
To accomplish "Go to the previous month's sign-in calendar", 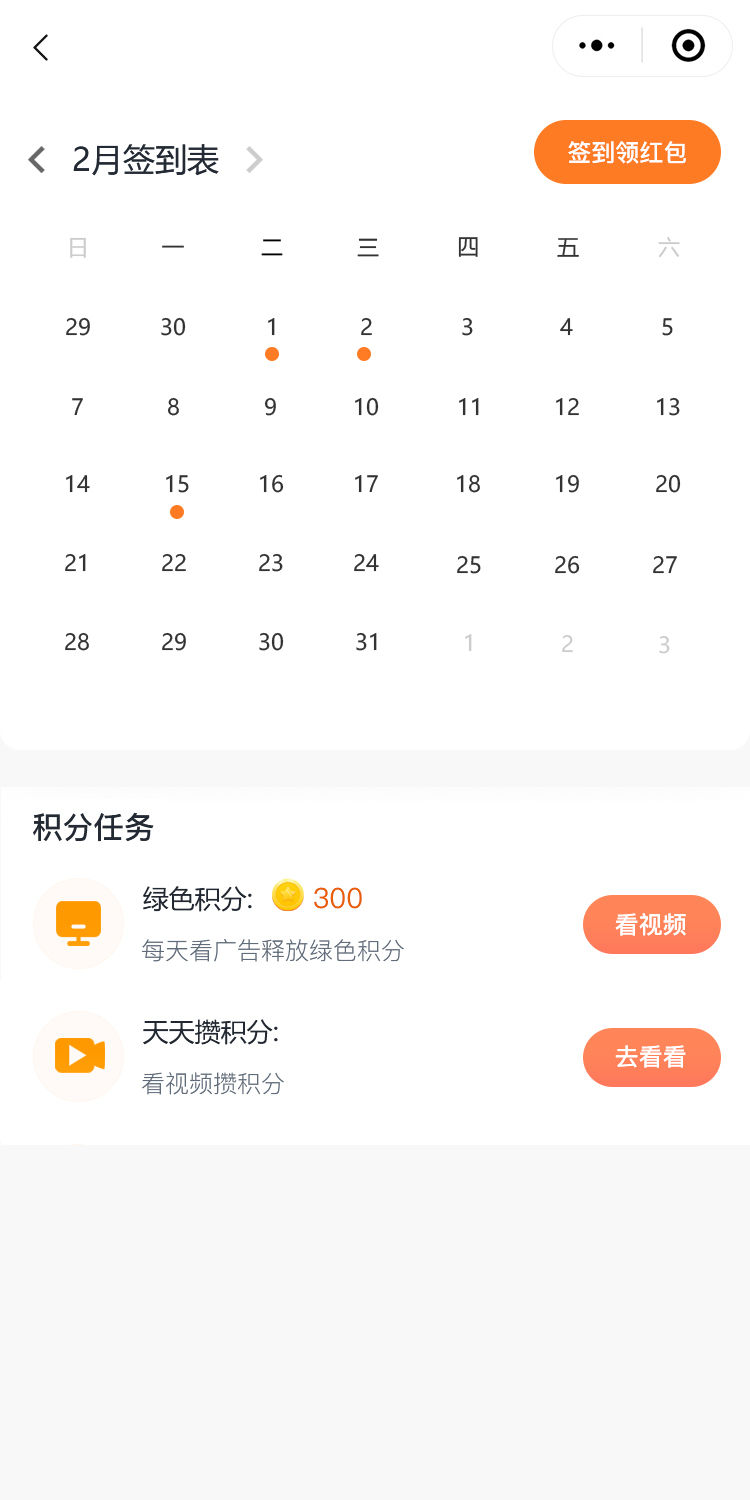I will (37, 160).
